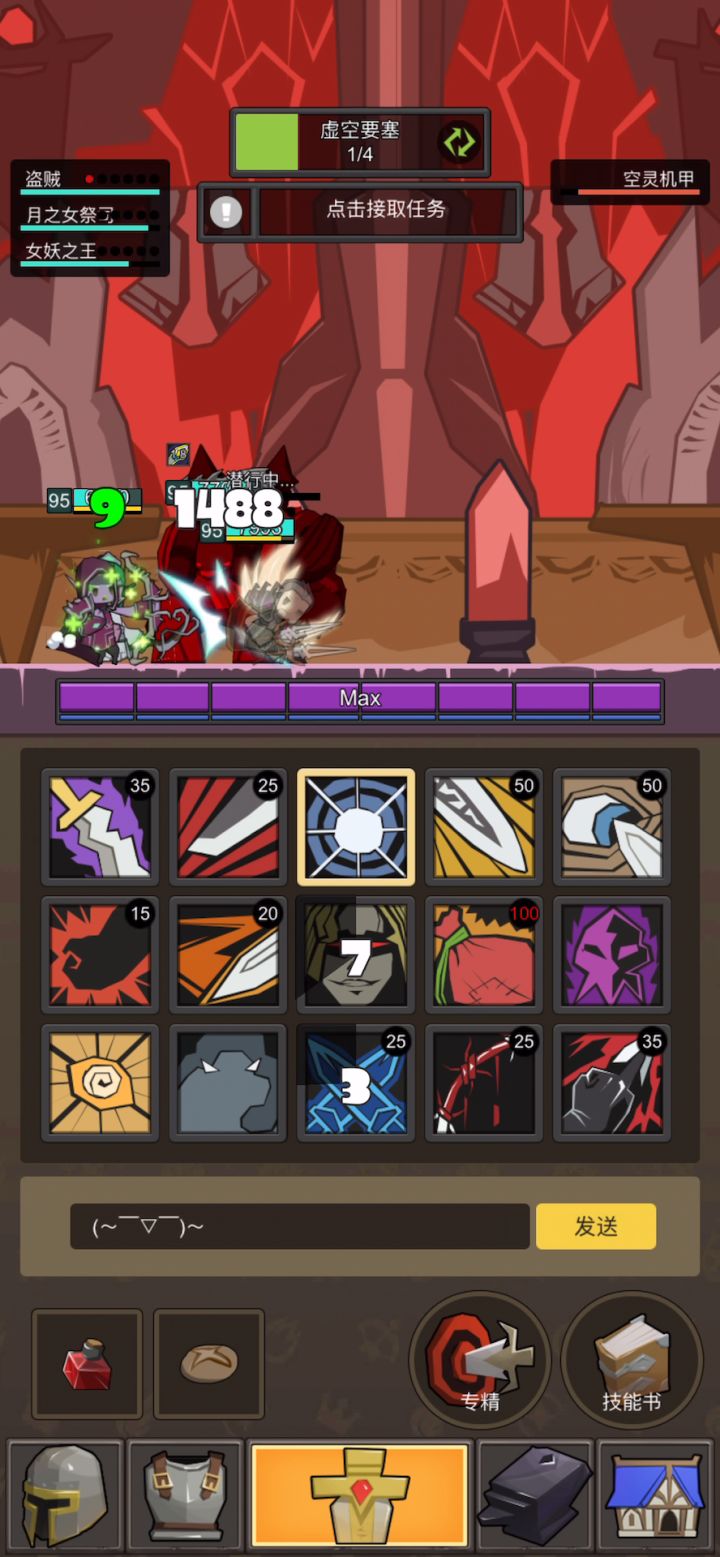Cast the purple hooded figure skill
This screenshot has width=720, height=1557.
point(612,955)
